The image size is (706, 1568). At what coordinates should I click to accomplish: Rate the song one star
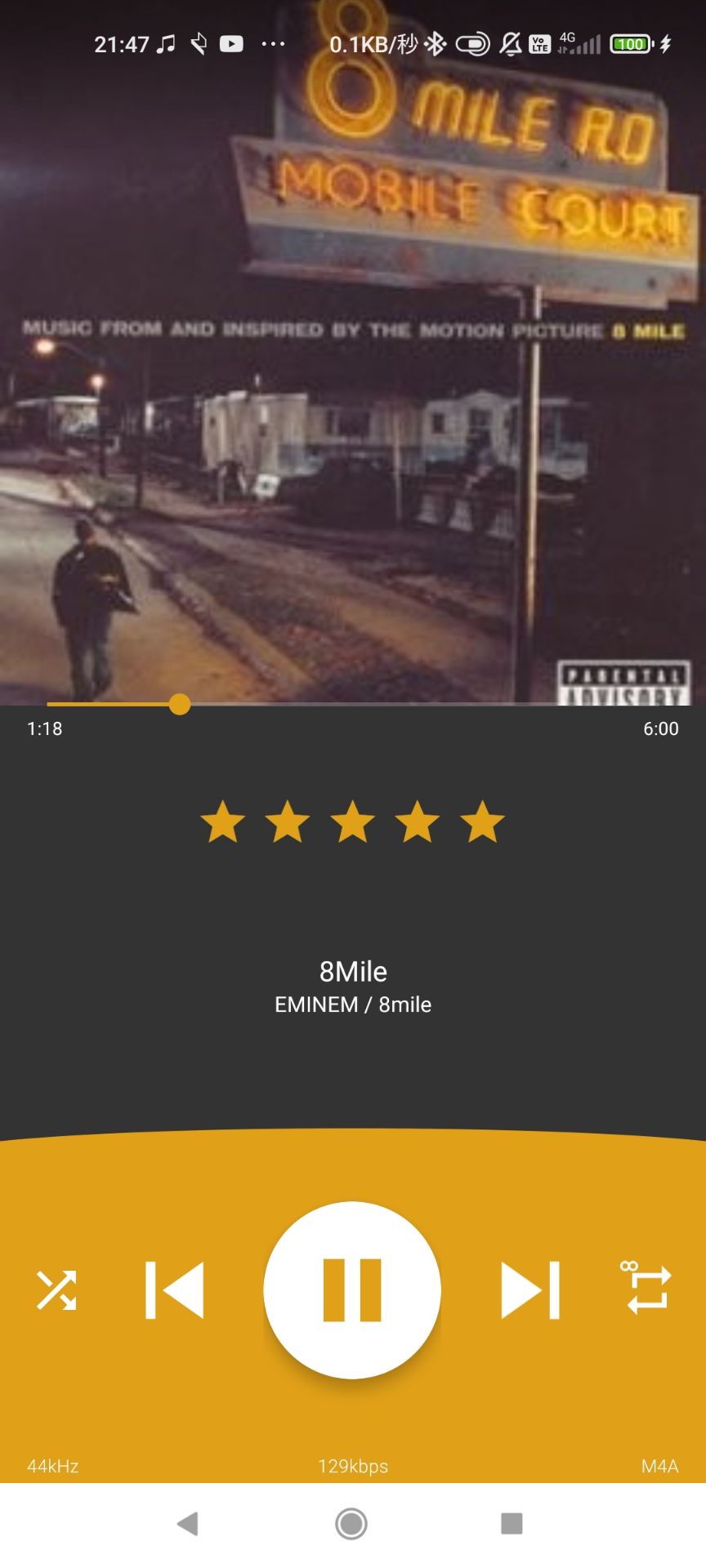223,822
